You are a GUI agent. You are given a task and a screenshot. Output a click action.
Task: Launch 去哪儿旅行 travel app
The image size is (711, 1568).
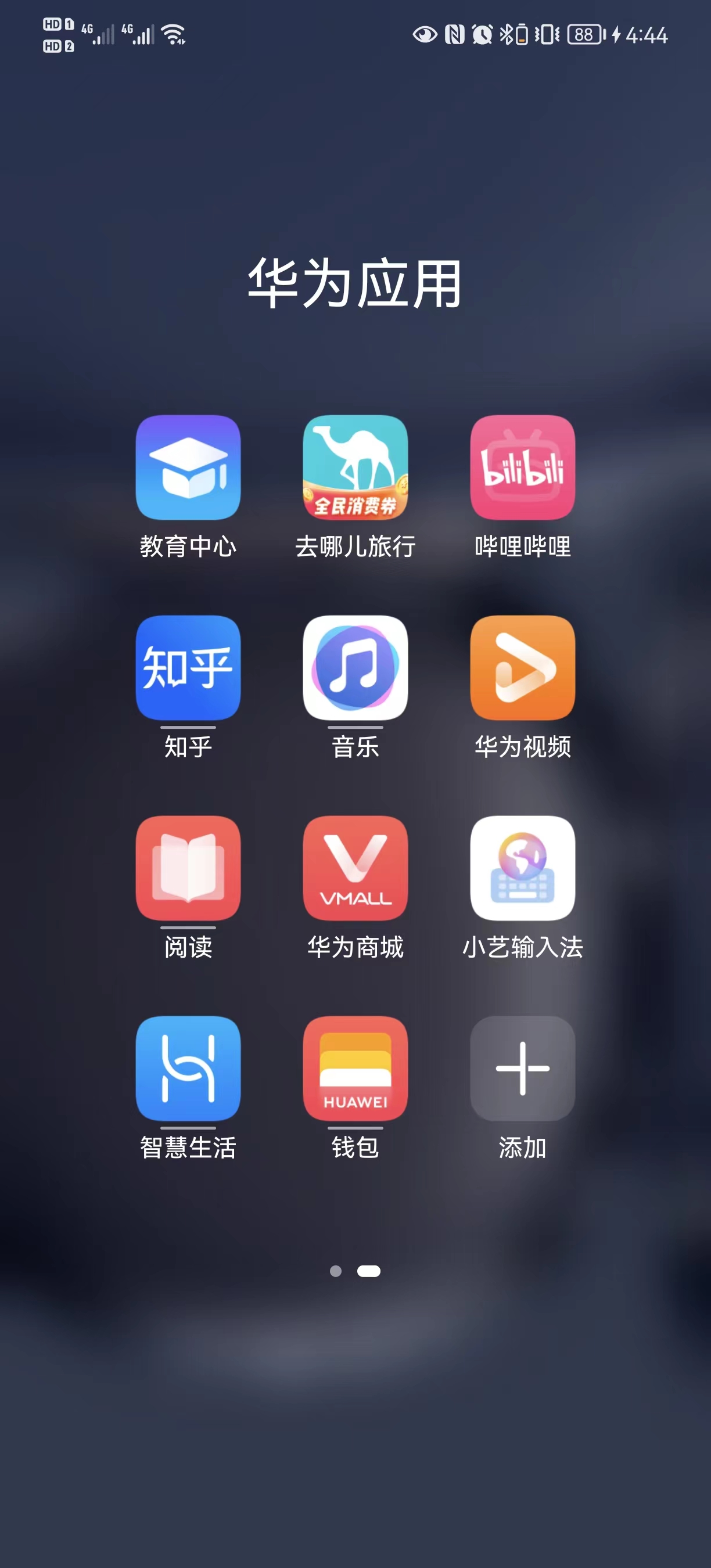point(355,467)
